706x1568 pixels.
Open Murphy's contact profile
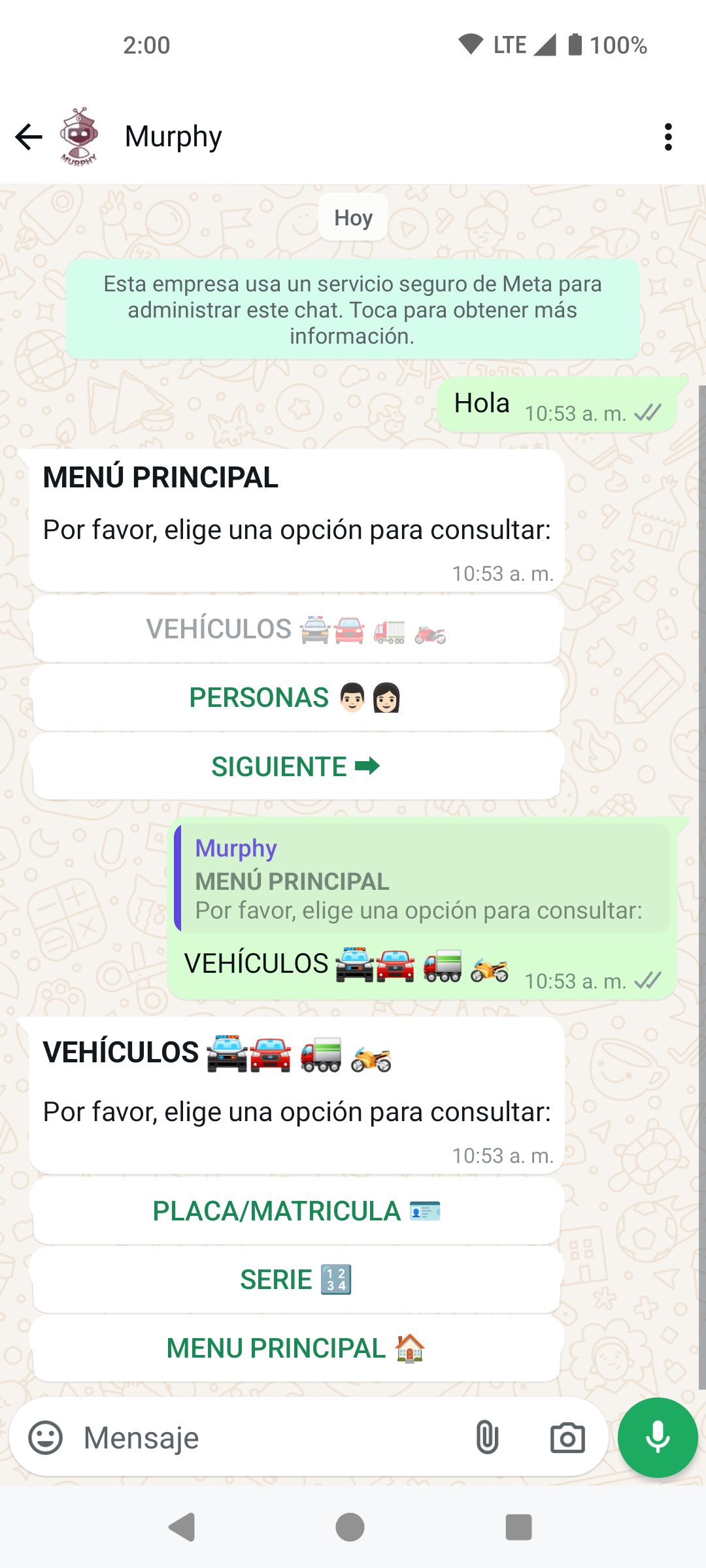coord(173,137)
